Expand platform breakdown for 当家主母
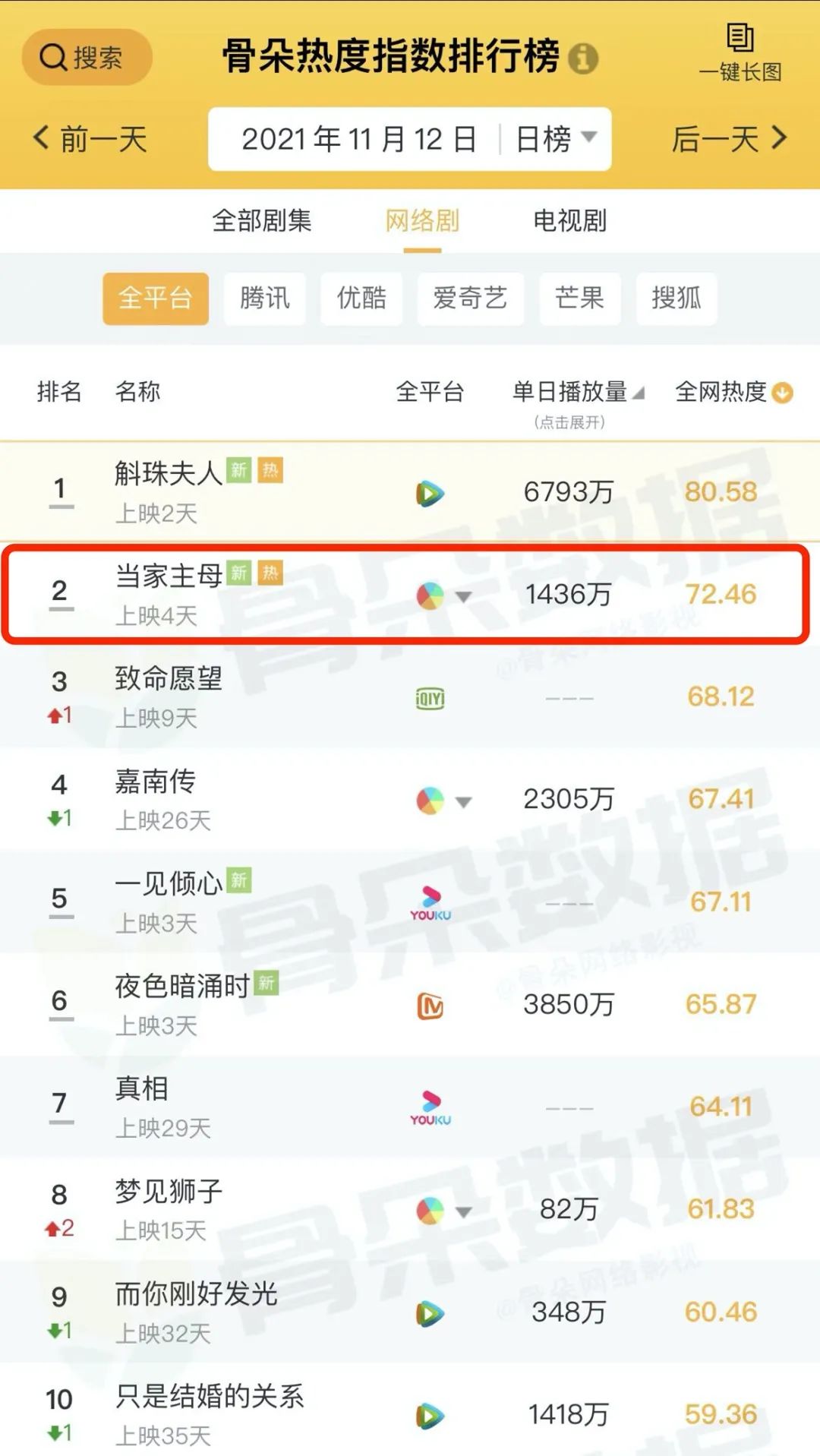The image size is (820, 1456). (463, 596)
